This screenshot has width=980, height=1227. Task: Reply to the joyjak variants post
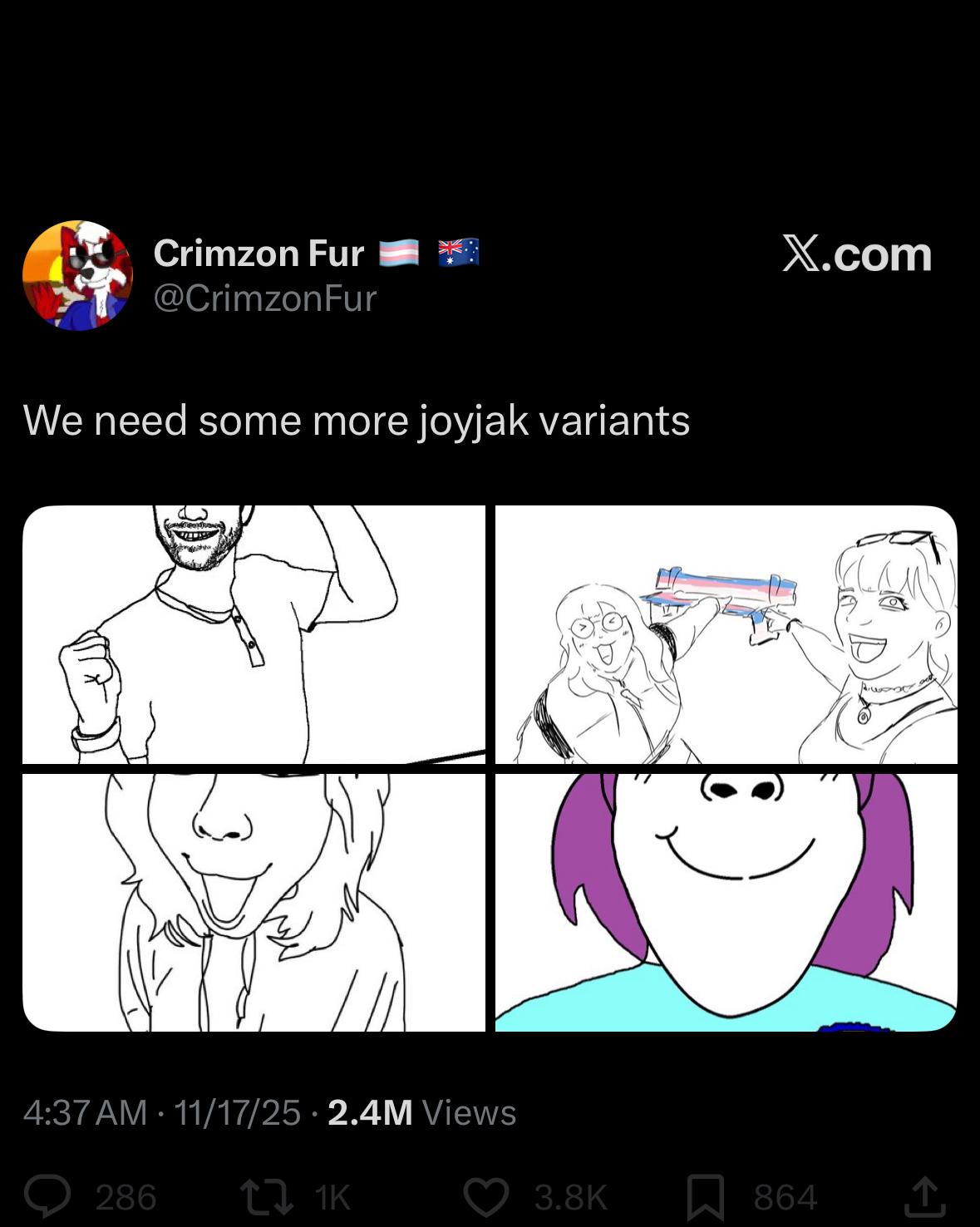(x=48, y=1197)
